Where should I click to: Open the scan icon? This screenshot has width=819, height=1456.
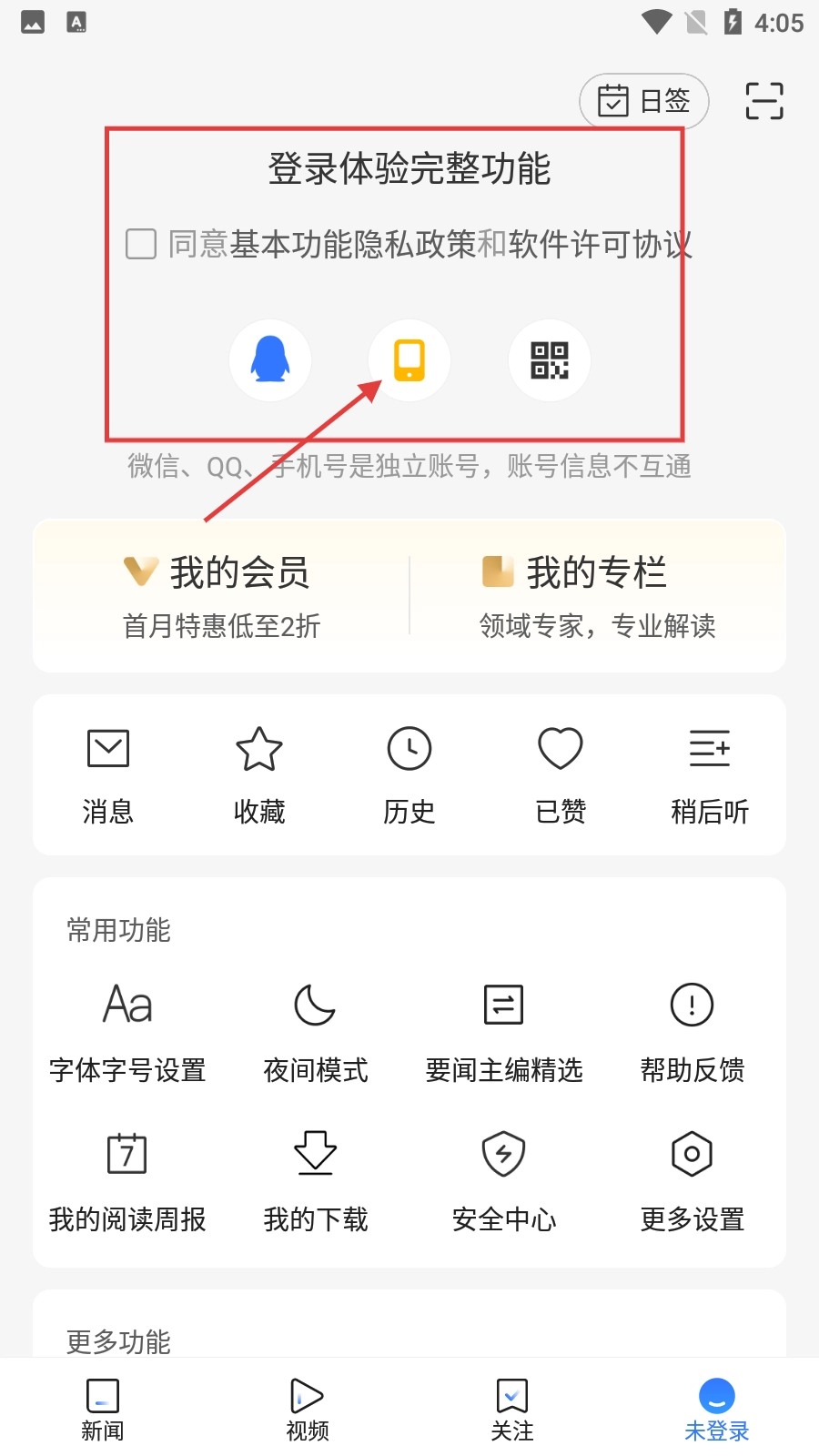pos(763,100)
